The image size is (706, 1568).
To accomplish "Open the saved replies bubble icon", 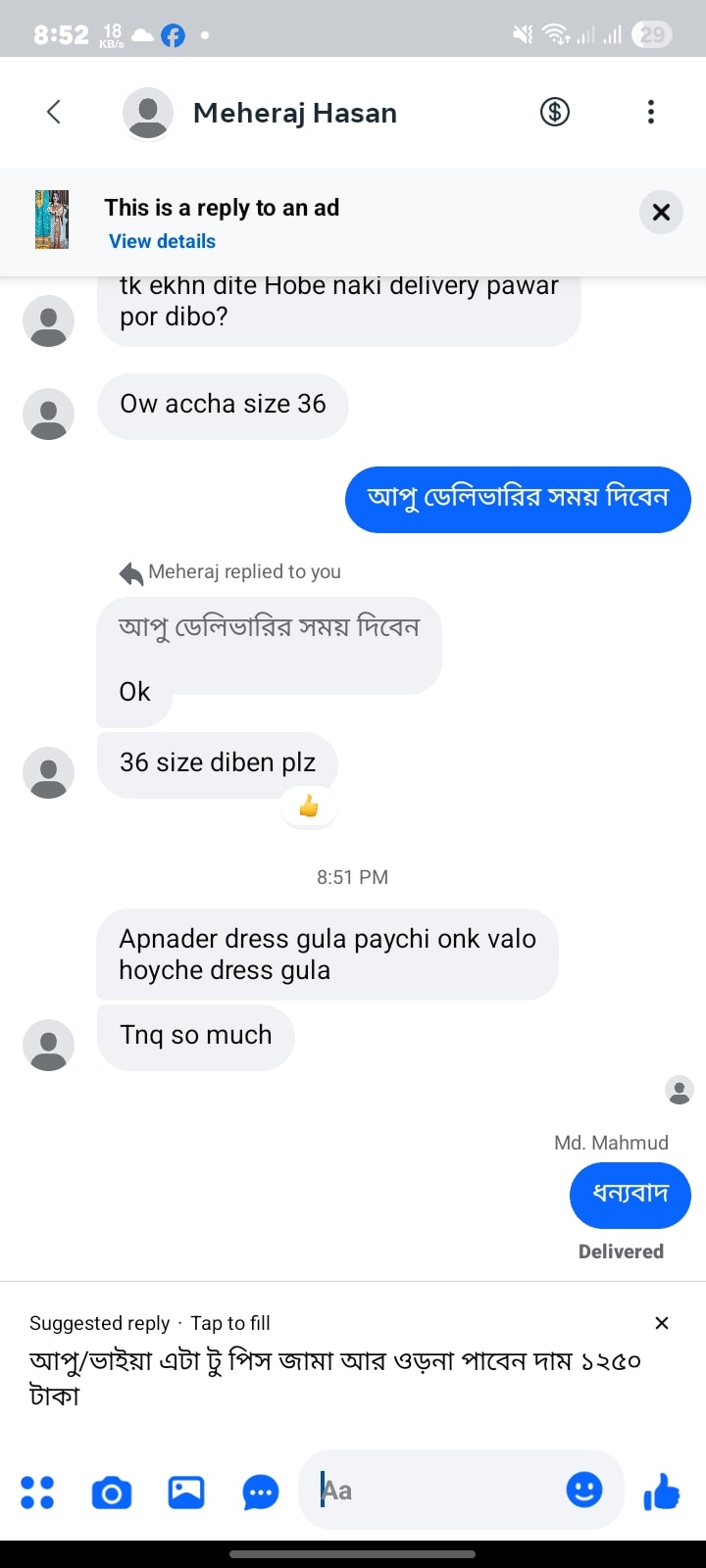I will click(261, 1492).
